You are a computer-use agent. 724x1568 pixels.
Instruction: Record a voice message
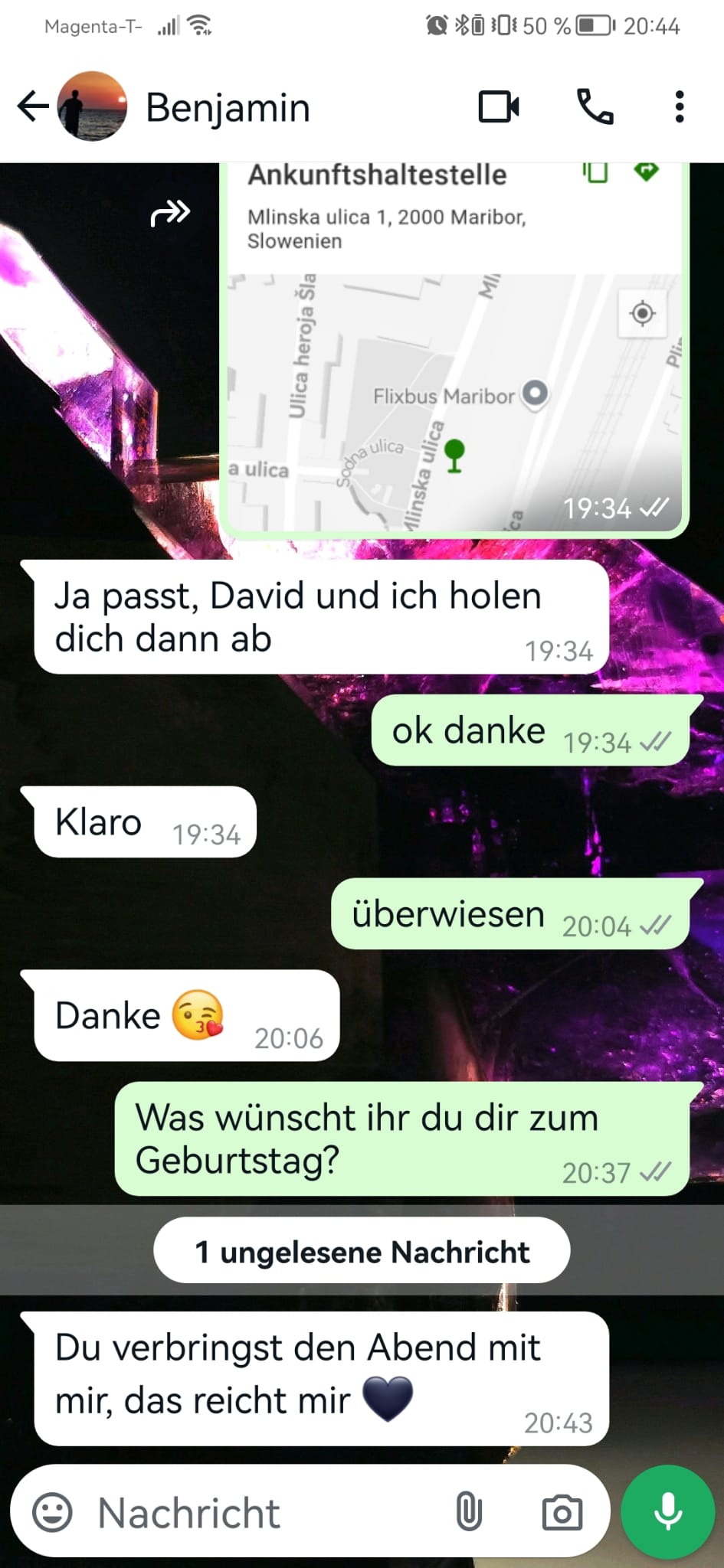668,1513
